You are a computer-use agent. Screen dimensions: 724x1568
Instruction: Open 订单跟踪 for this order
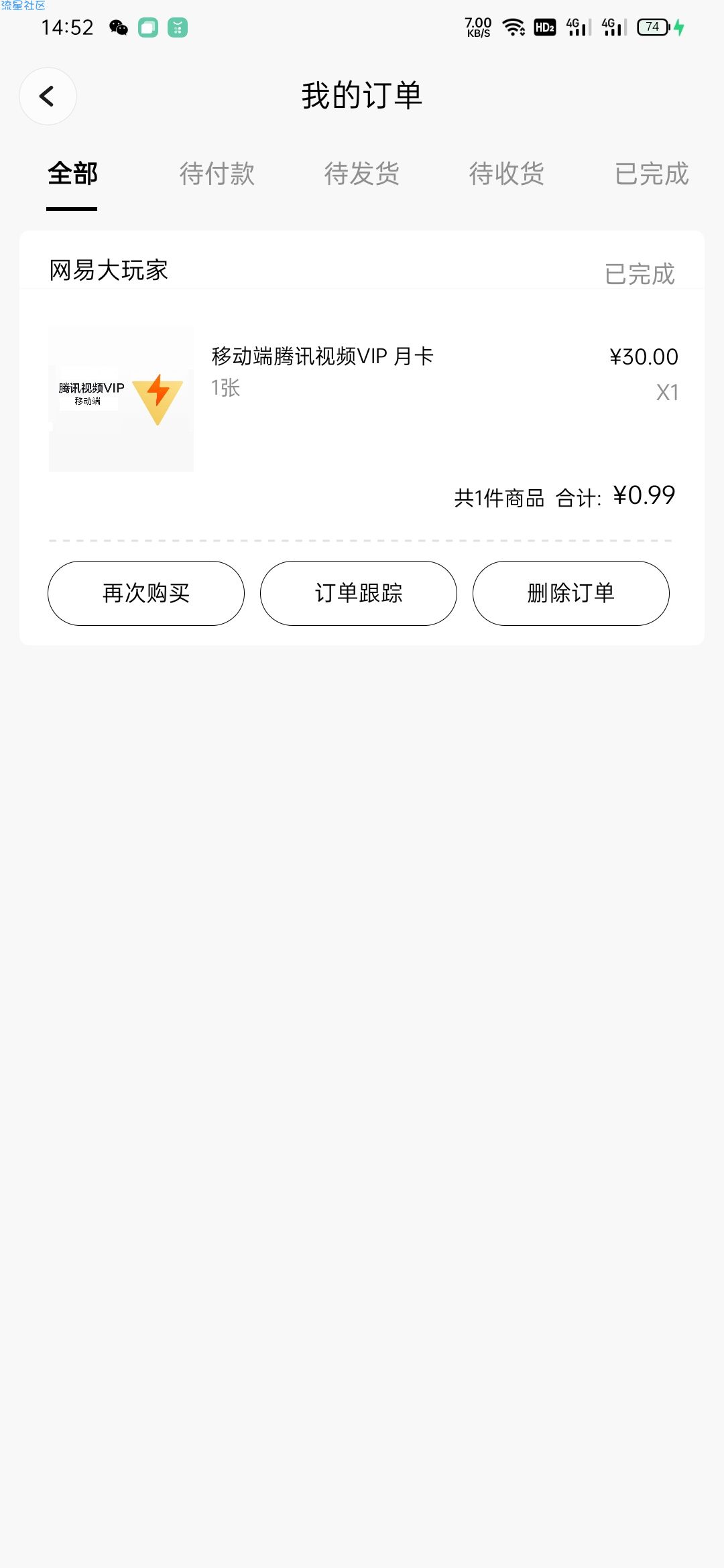click(x=359, y=593)
